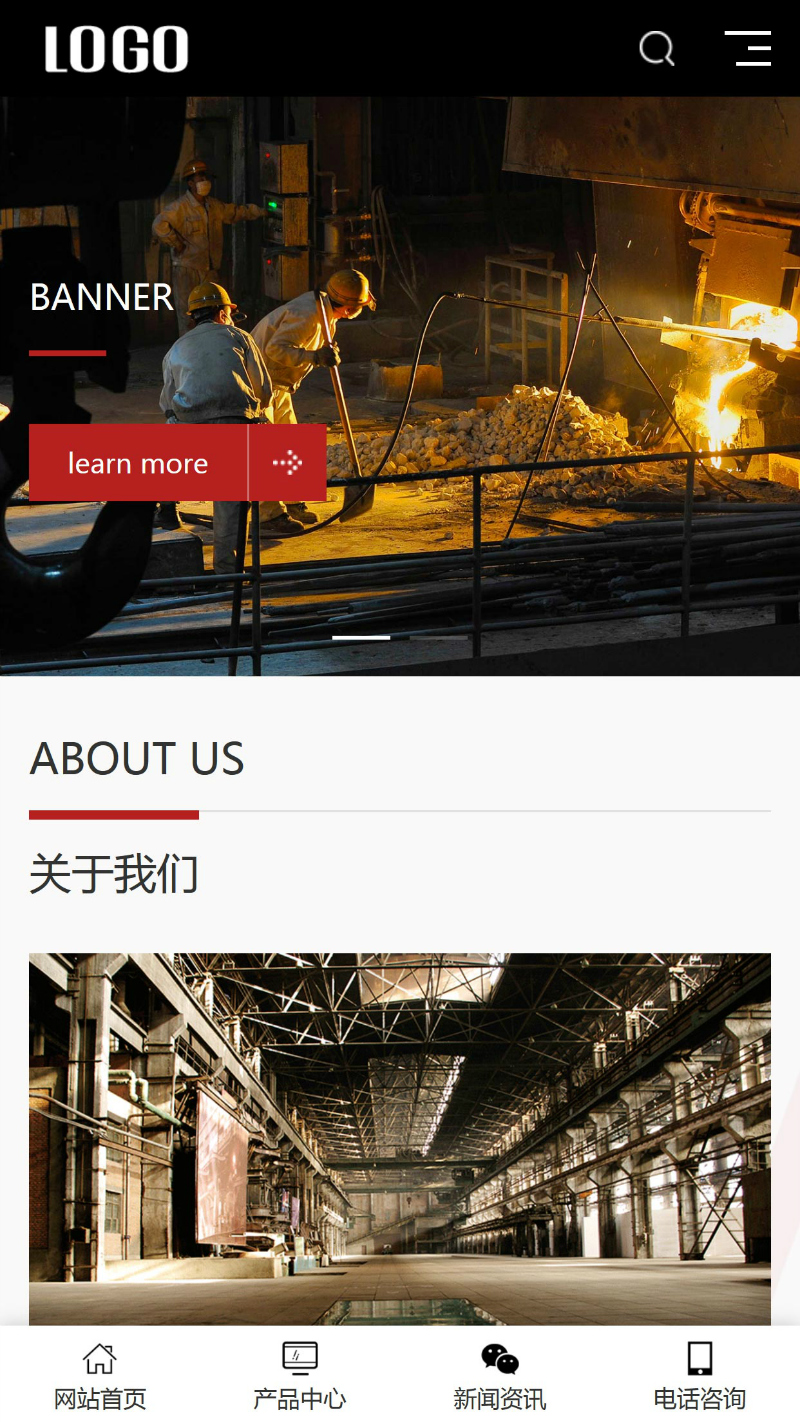Viewport: 800px width, 1422px height.
Task: Switch to 产品中心 tab
Action: [300, 1376]
